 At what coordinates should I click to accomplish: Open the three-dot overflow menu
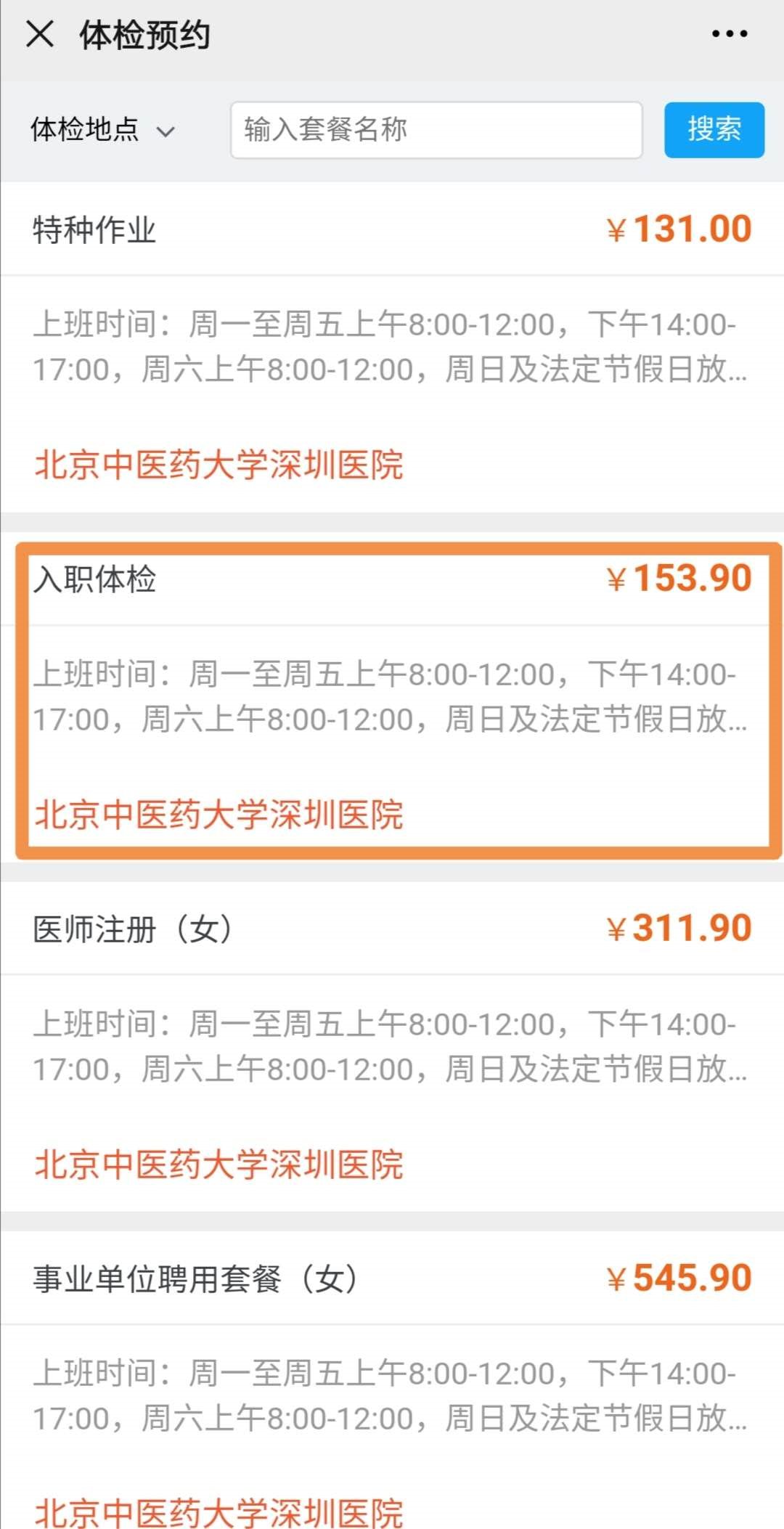click(x=729, y=33)
